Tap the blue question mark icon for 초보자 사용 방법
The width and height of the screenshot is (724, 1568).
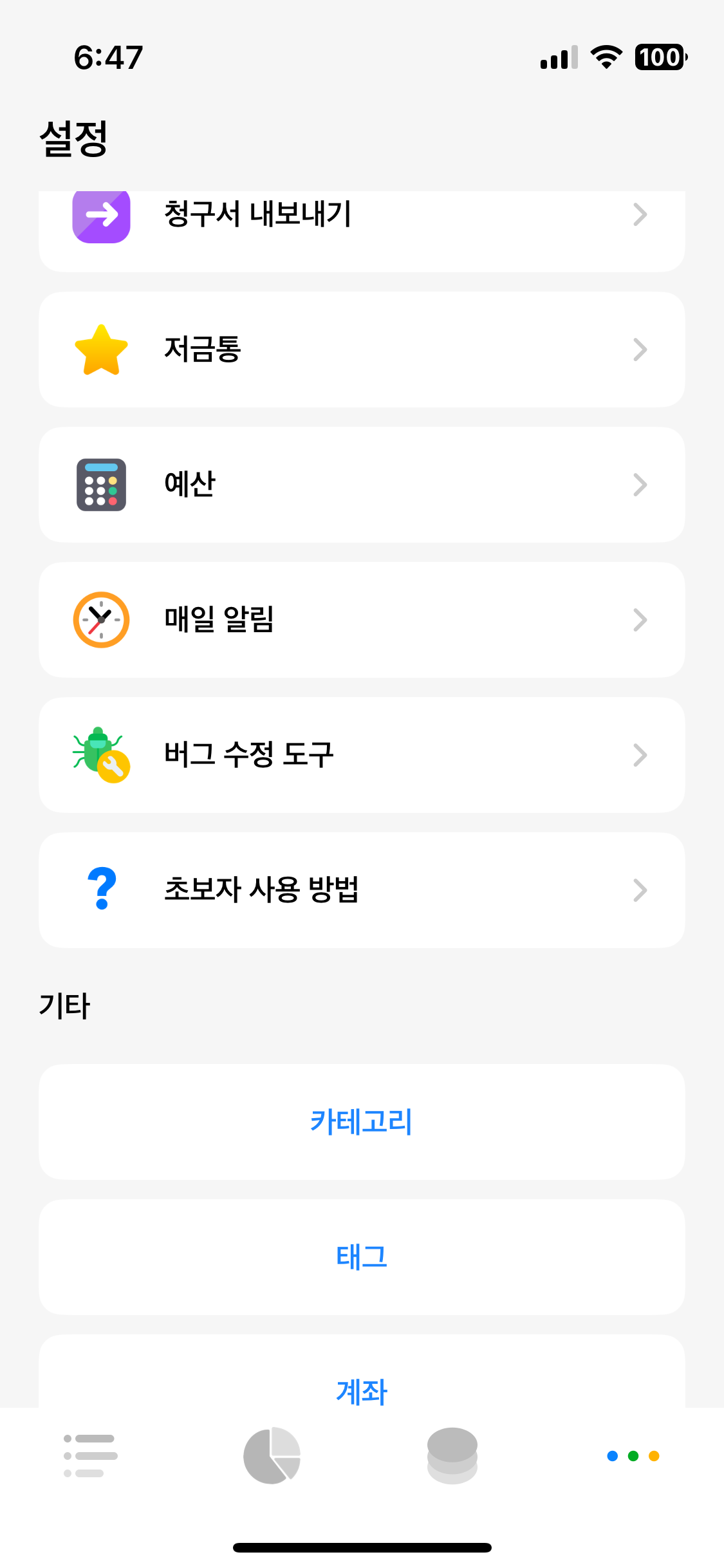point(101,890)
